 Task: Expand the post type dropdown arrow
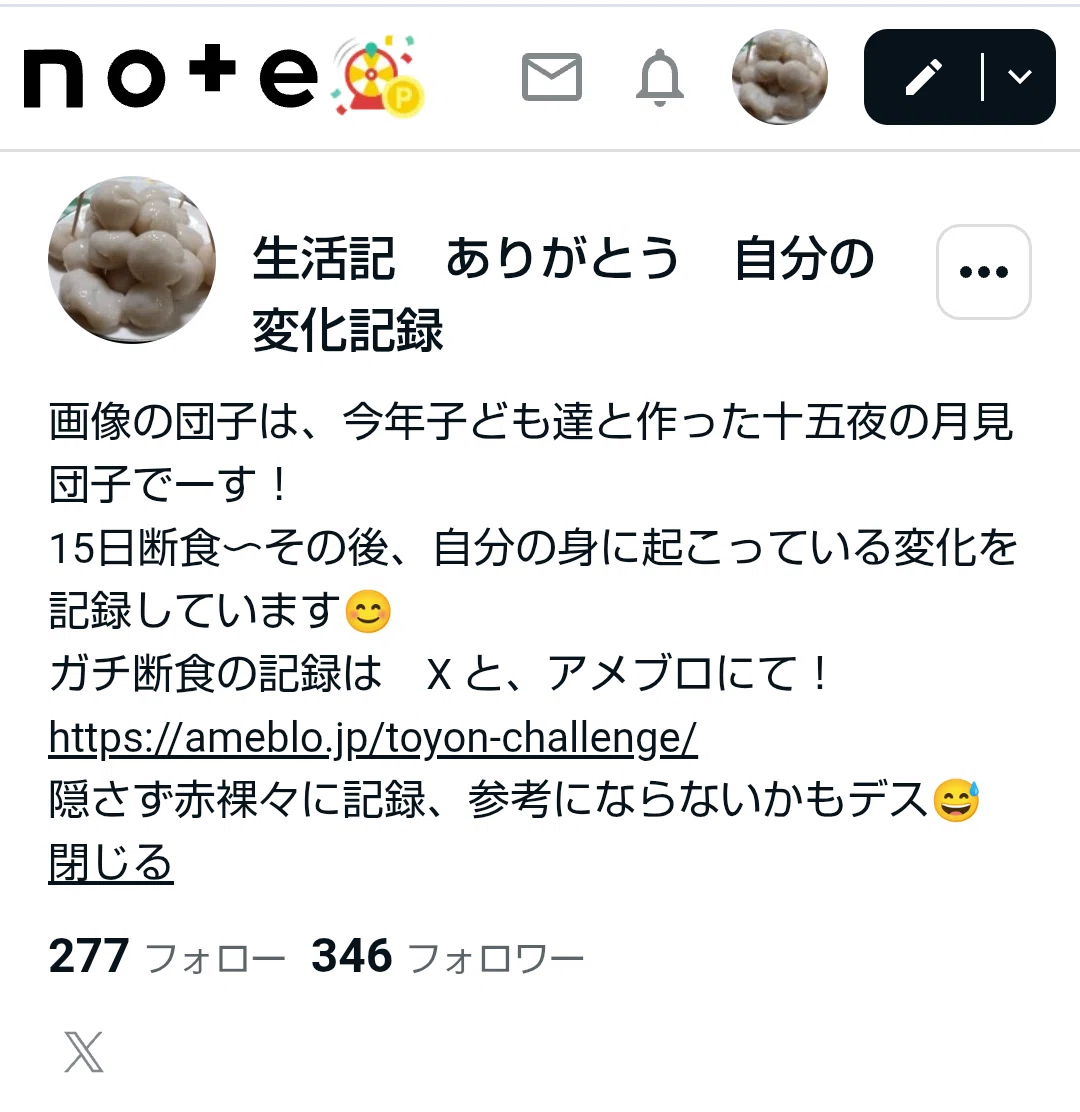1020,77
